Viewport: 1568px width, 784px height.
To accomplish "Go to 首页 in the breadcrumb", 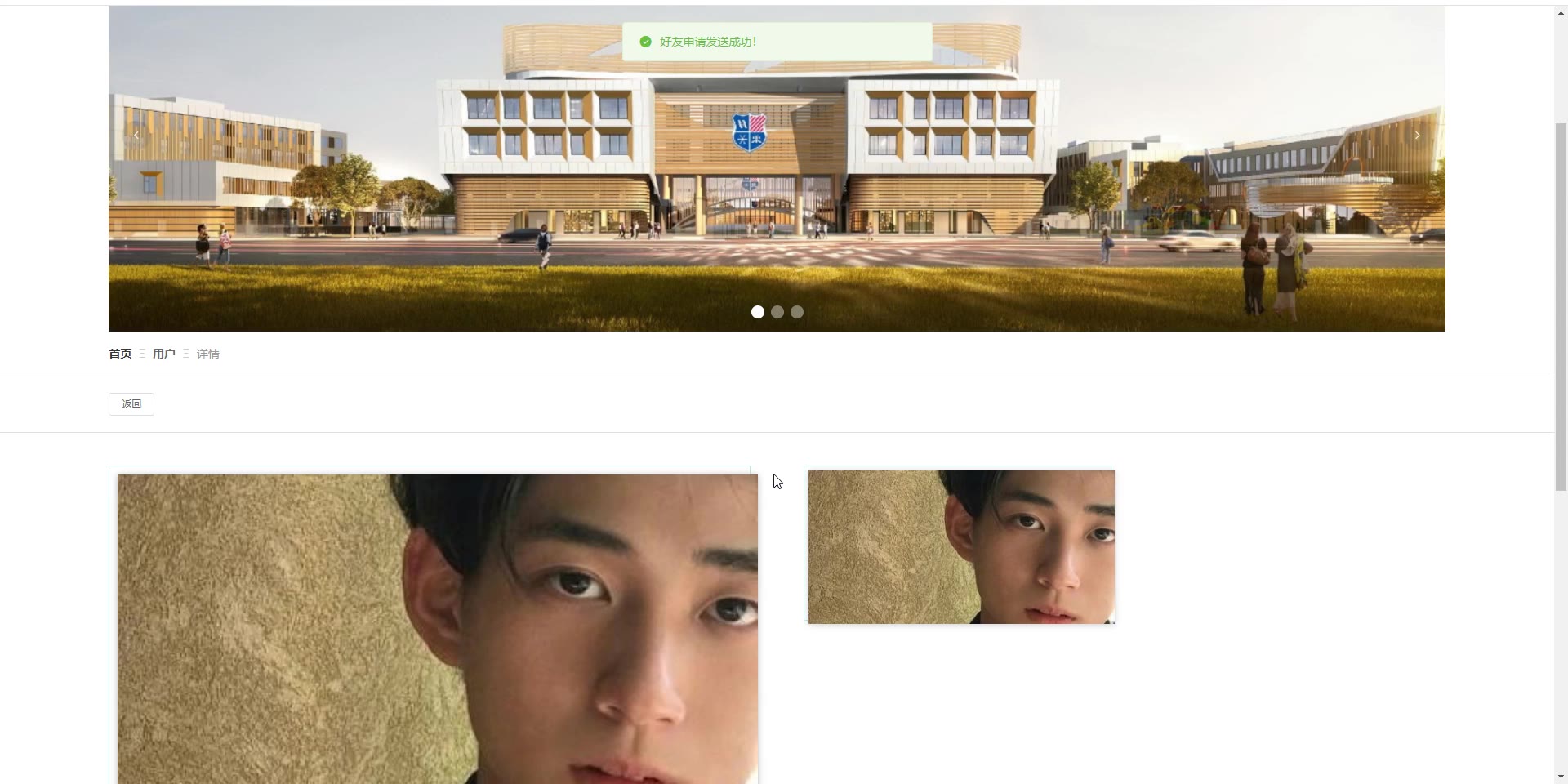I will (120, 354).
